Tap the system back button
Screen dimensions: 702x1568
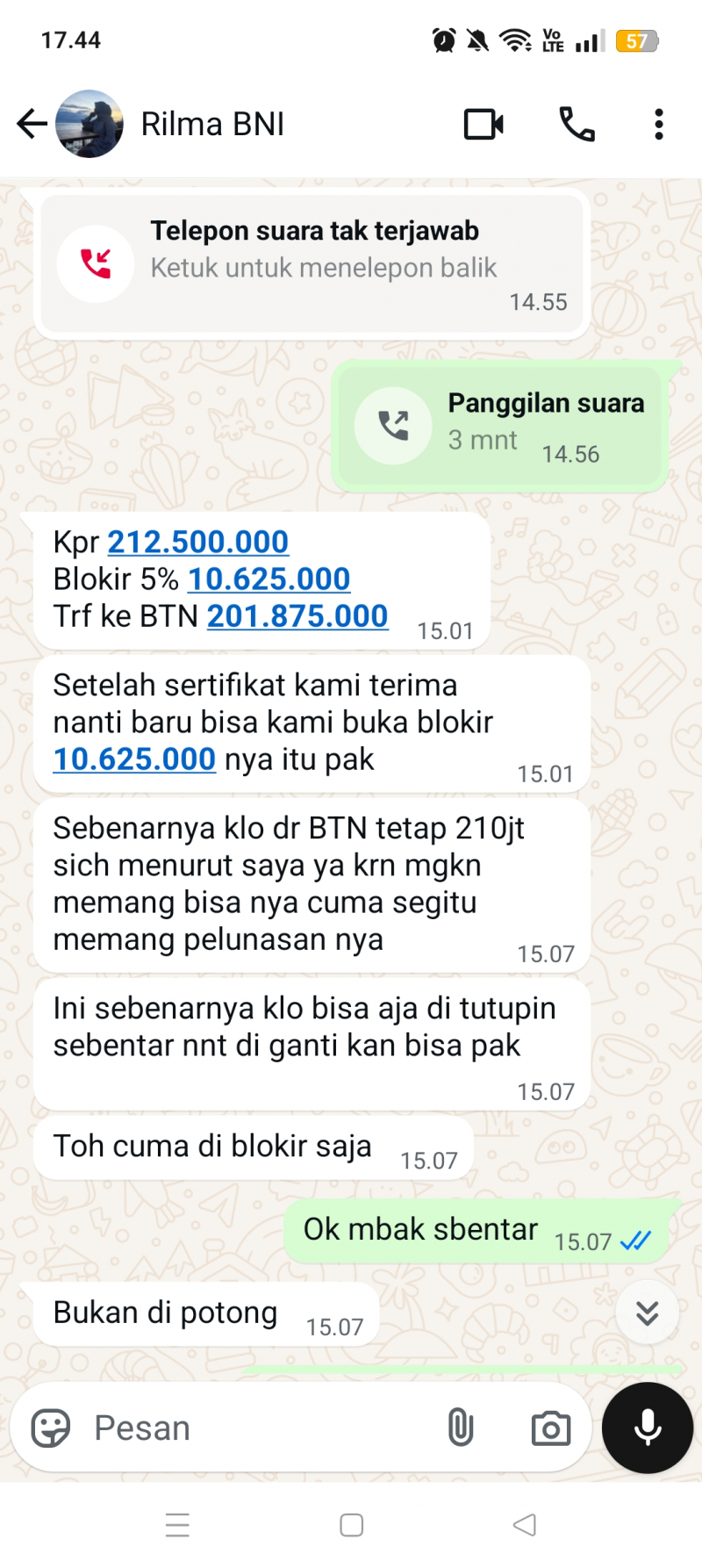[525, 1525]
